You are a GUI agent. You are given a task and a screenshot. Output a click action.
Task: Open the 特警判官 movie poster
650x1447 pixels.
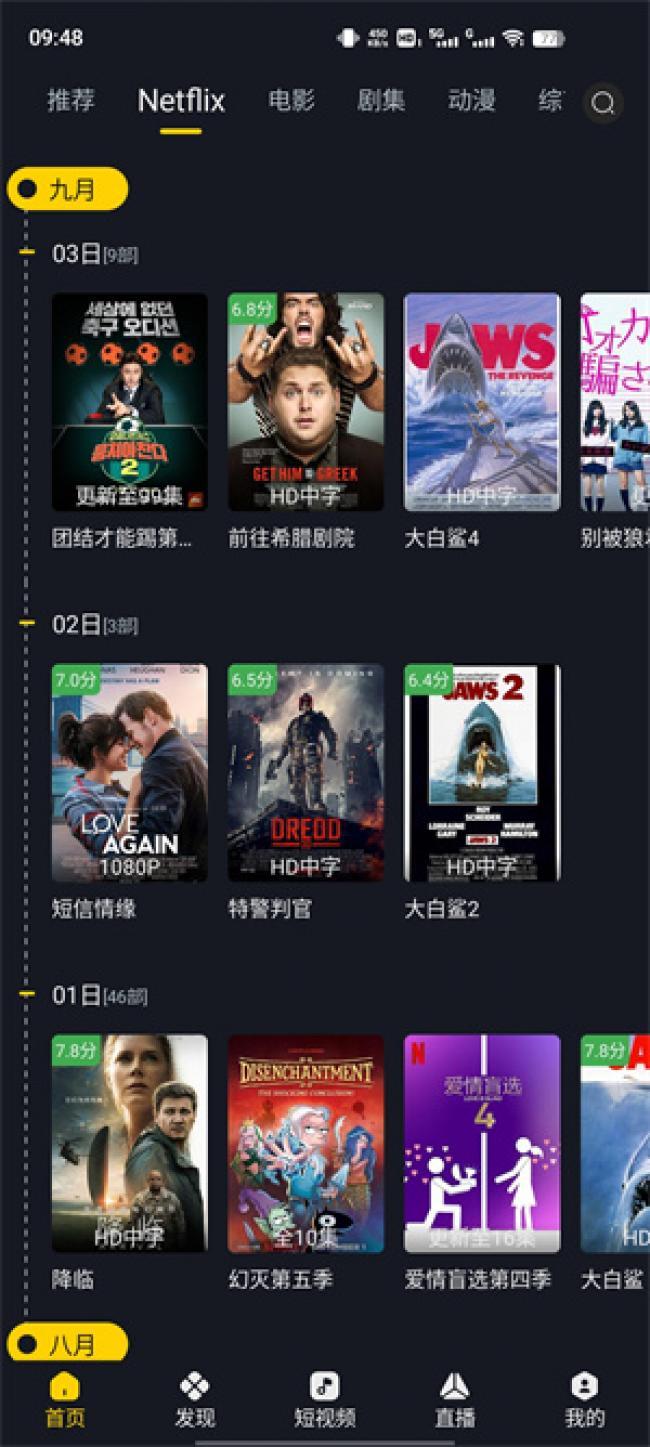pos(306,773)
